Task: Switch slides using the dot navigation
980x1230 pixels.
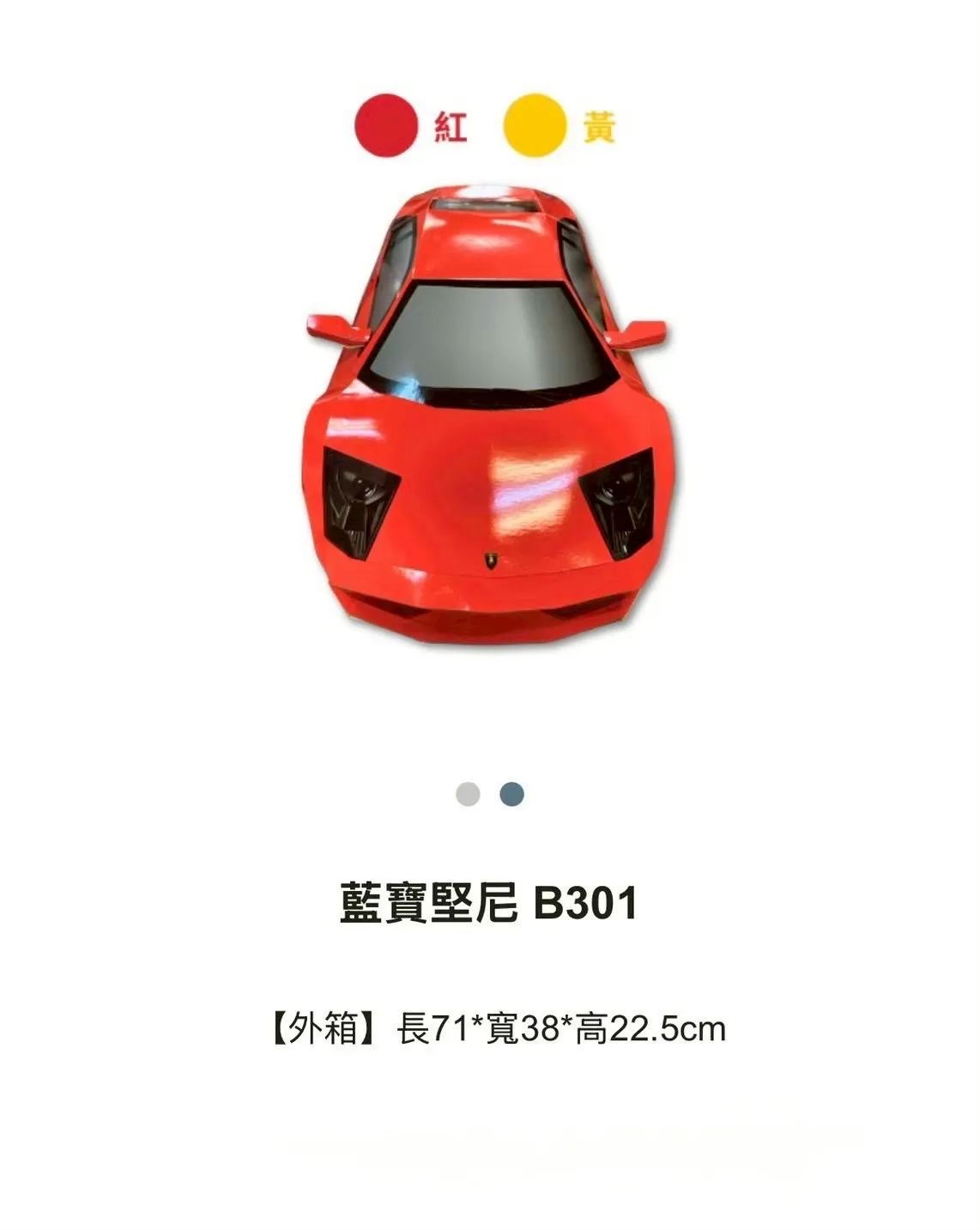Action: tap(489, 797)
